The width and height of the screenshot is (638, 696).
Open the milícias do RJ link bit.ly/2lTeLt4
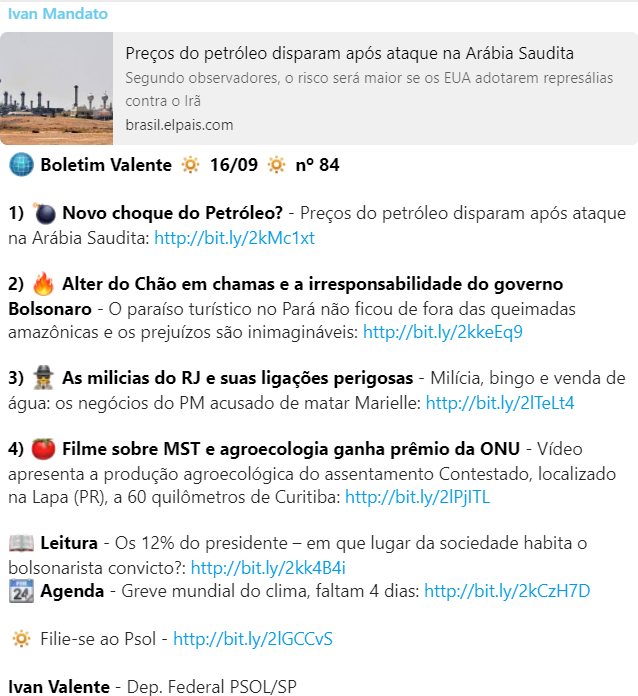pos(500,403)
